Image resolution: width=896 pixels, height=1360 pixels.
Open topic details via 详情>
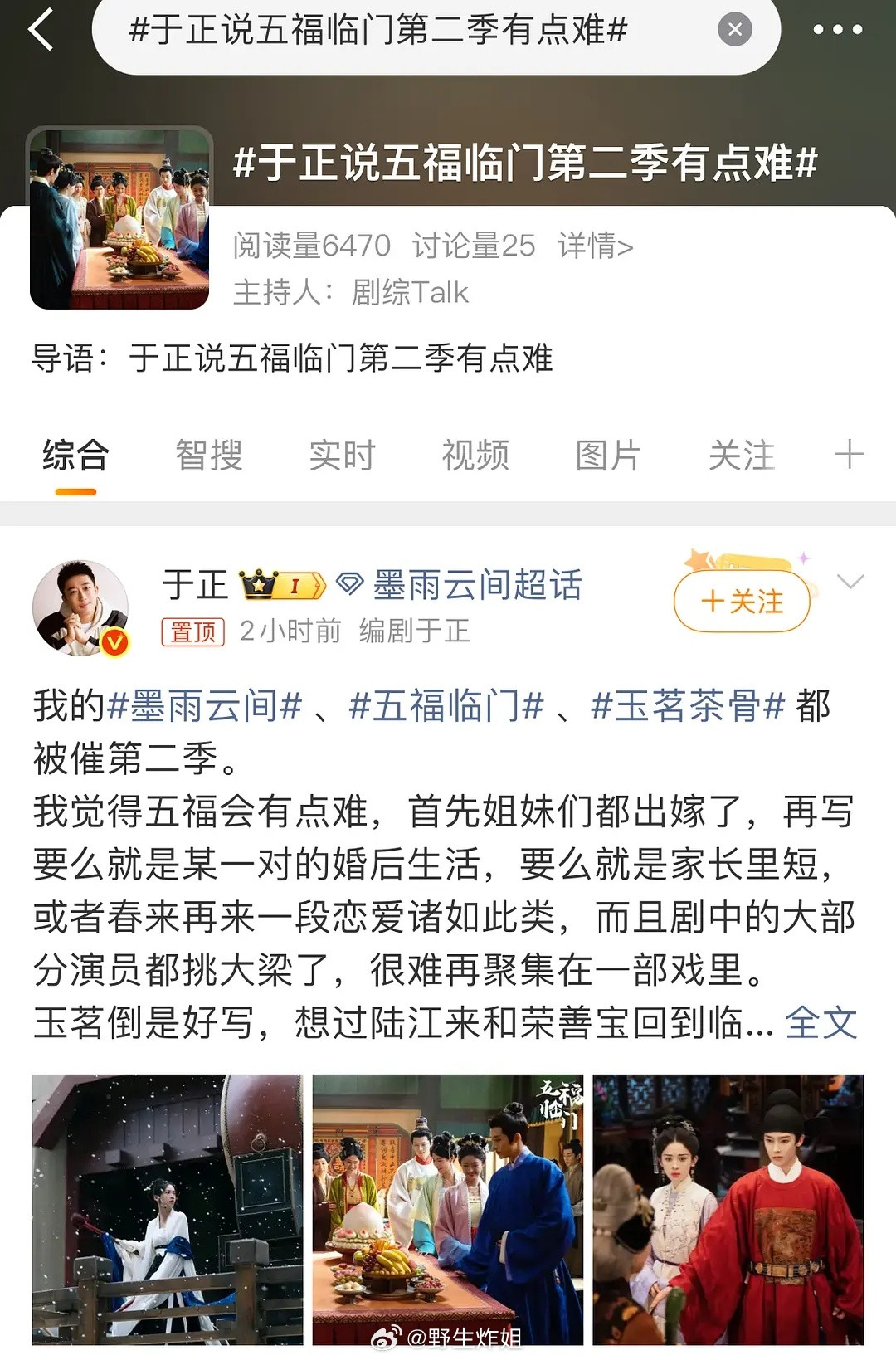tap(596, 245)
